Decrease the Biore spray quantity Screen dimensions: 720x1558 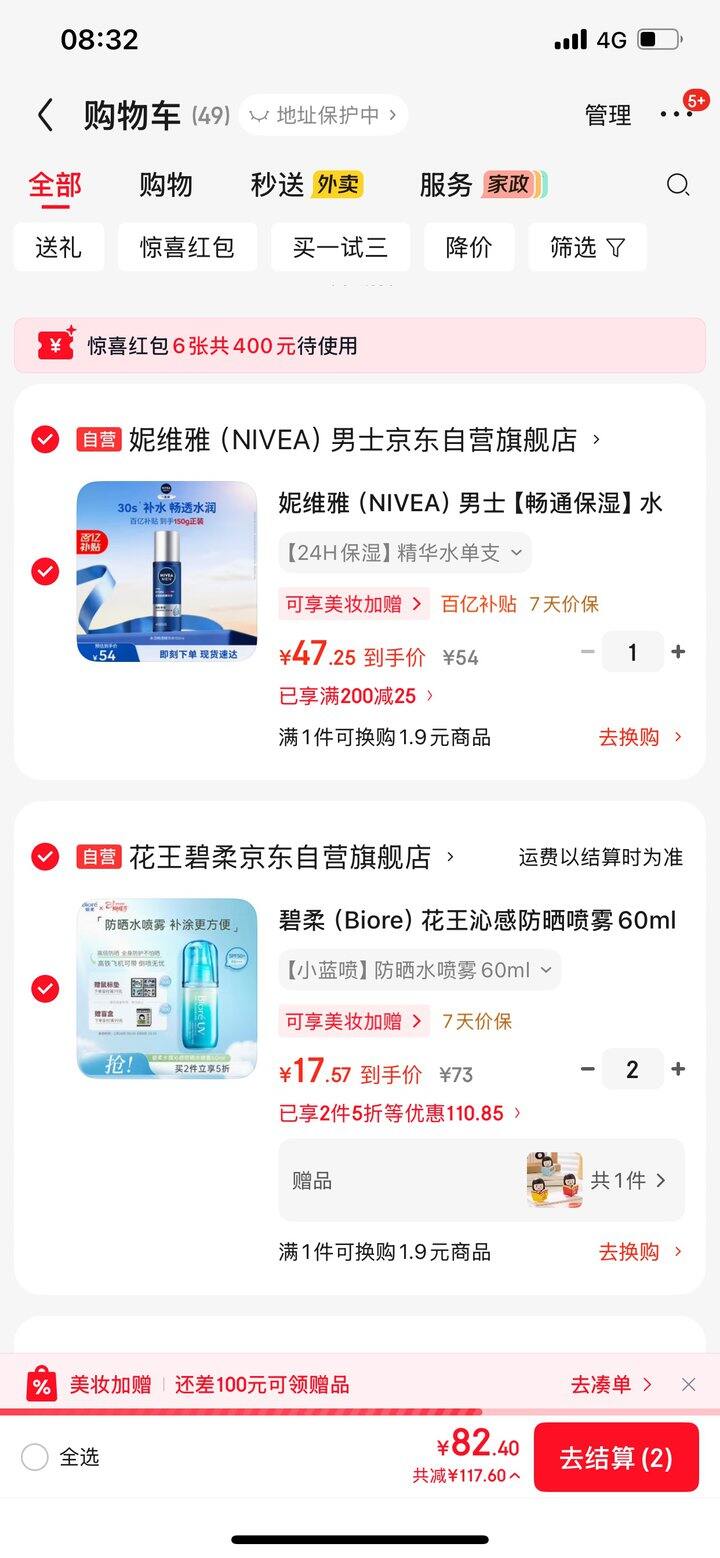pos(588,1069)
